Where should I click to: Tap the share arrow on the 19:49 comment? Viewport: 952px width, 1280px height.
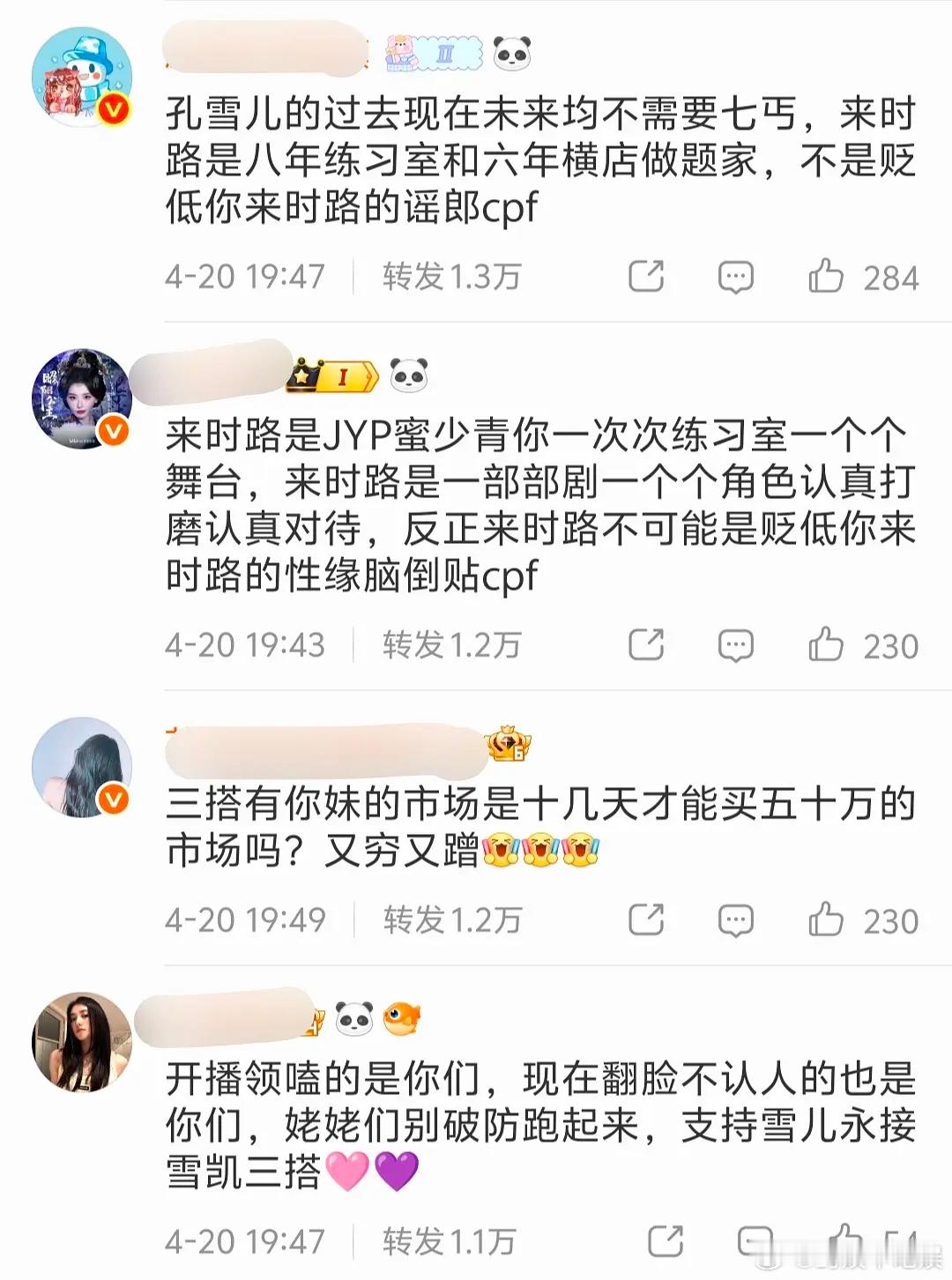pyautogui.click(x=646, y=918)
